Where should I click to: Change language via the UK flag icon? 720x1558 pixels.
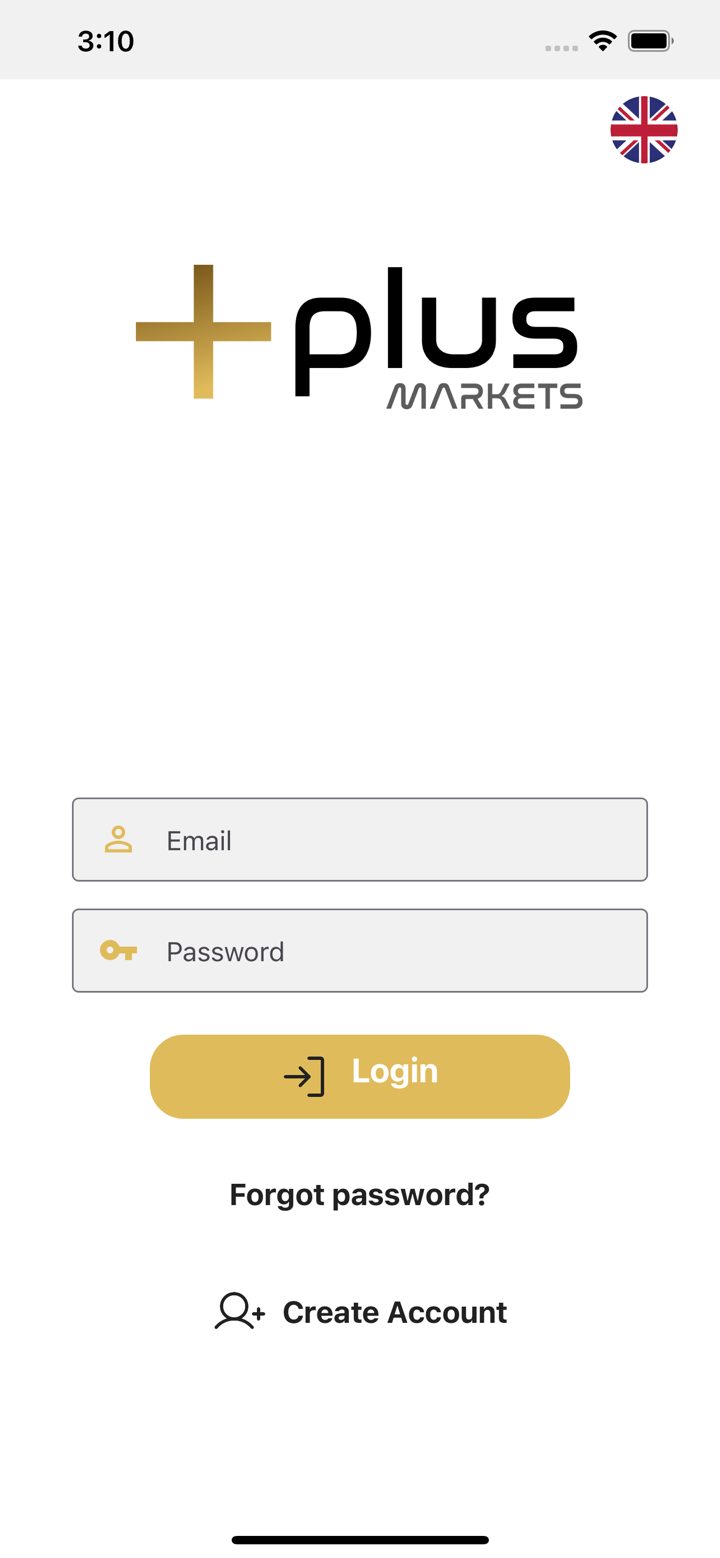[x=644, y=130]
